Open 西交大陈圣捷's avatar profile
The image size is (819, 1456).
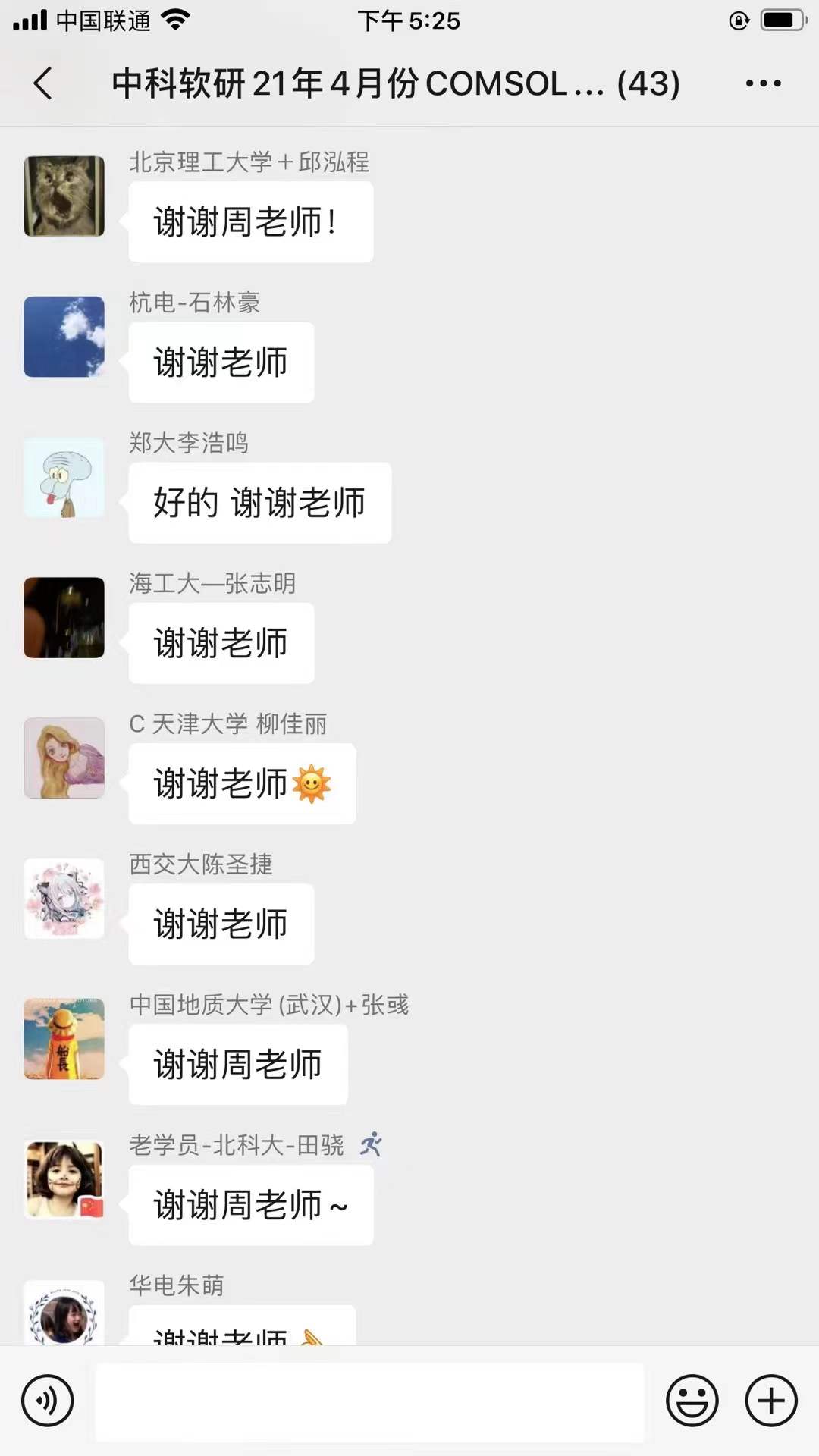pos(64,899)
